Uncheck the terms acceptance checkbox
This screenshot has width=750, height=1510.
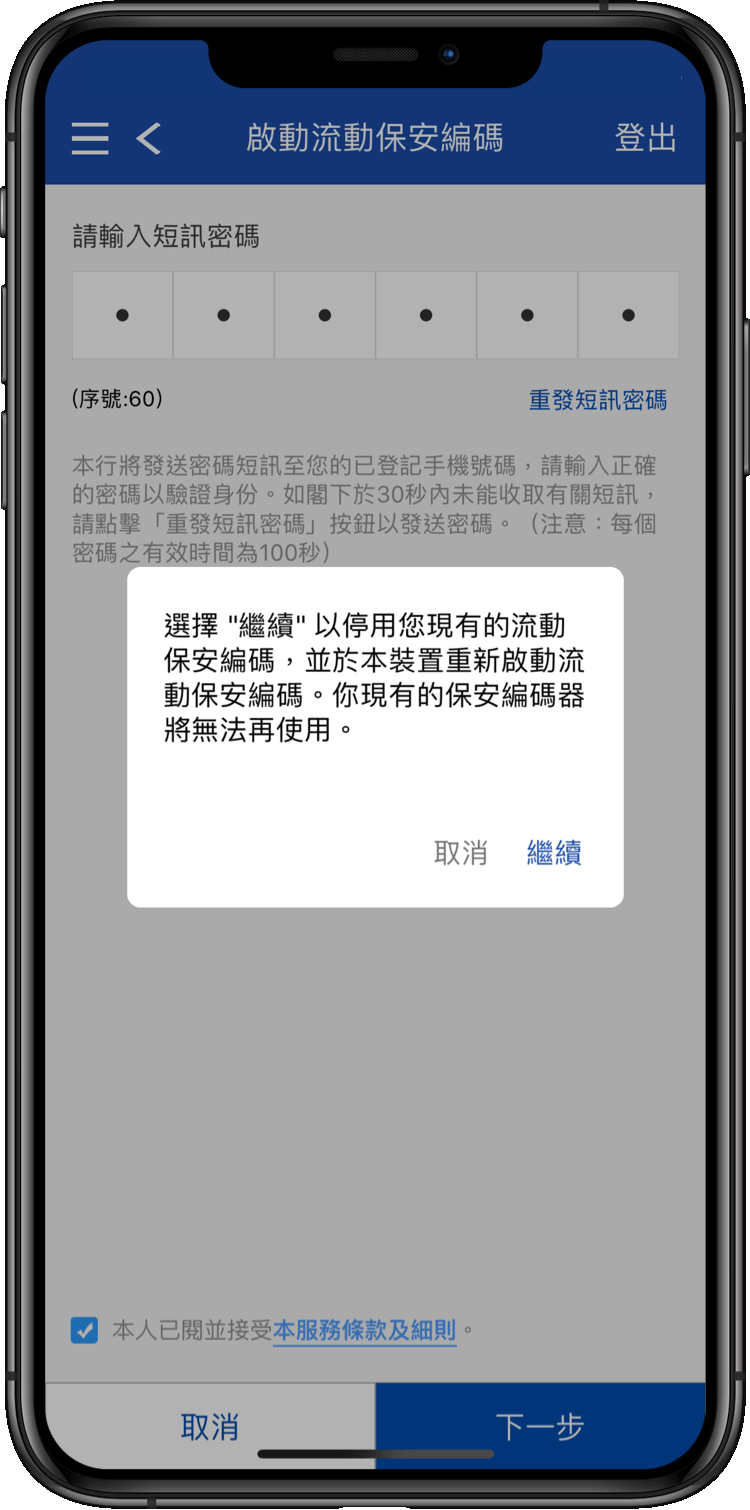84,1330
